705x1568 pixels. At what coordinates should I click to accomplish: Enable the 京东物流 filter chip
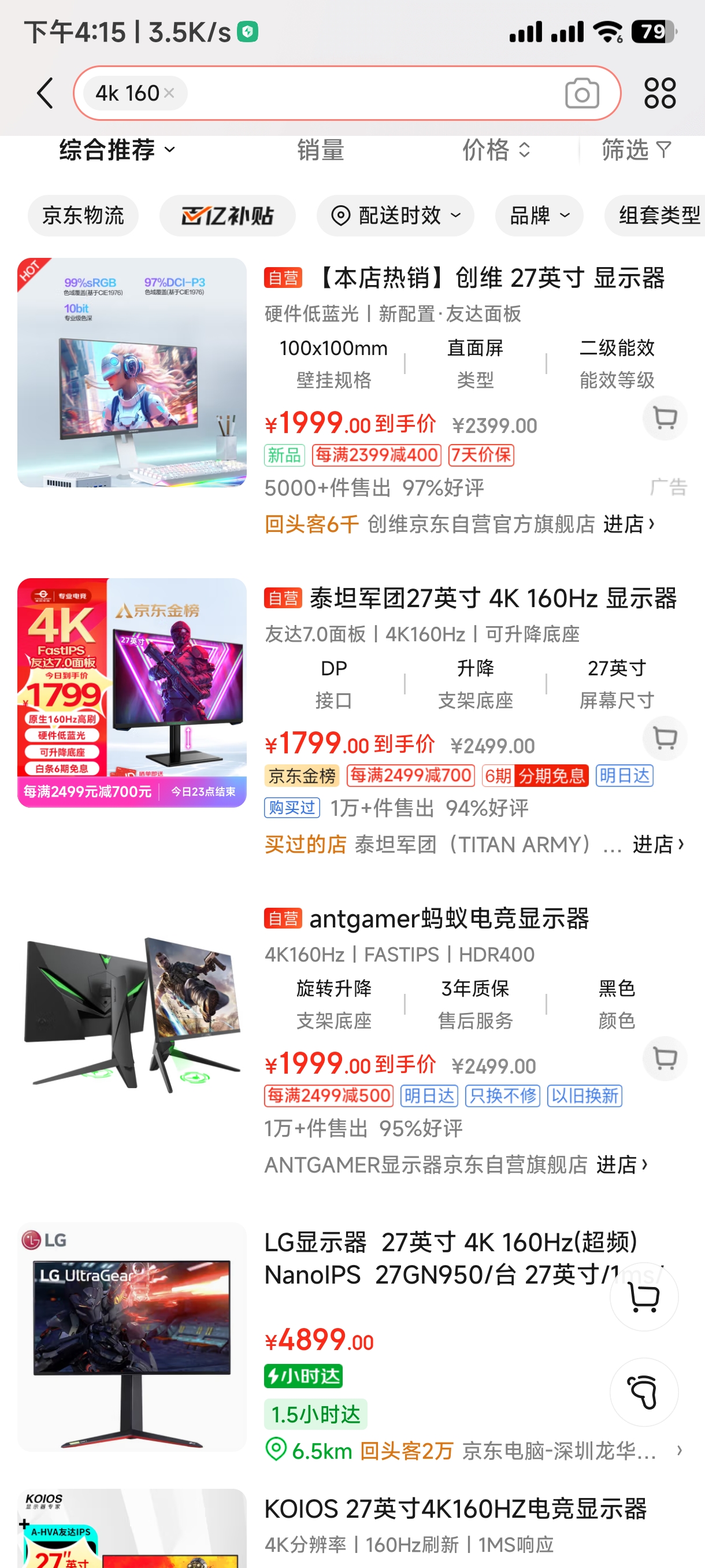point(83,215)
